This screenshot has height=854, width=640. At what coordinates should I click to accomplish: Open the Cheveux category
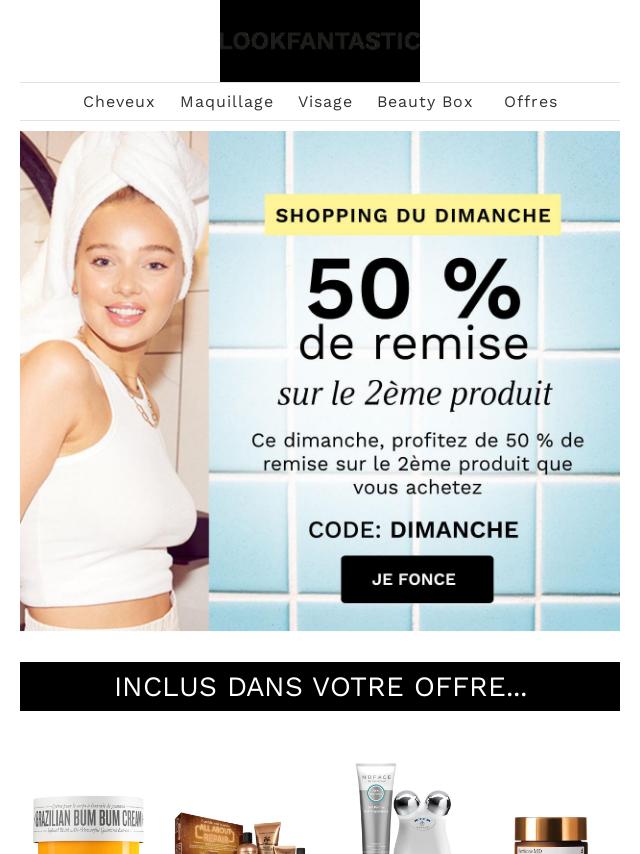(x=119, y=102)
